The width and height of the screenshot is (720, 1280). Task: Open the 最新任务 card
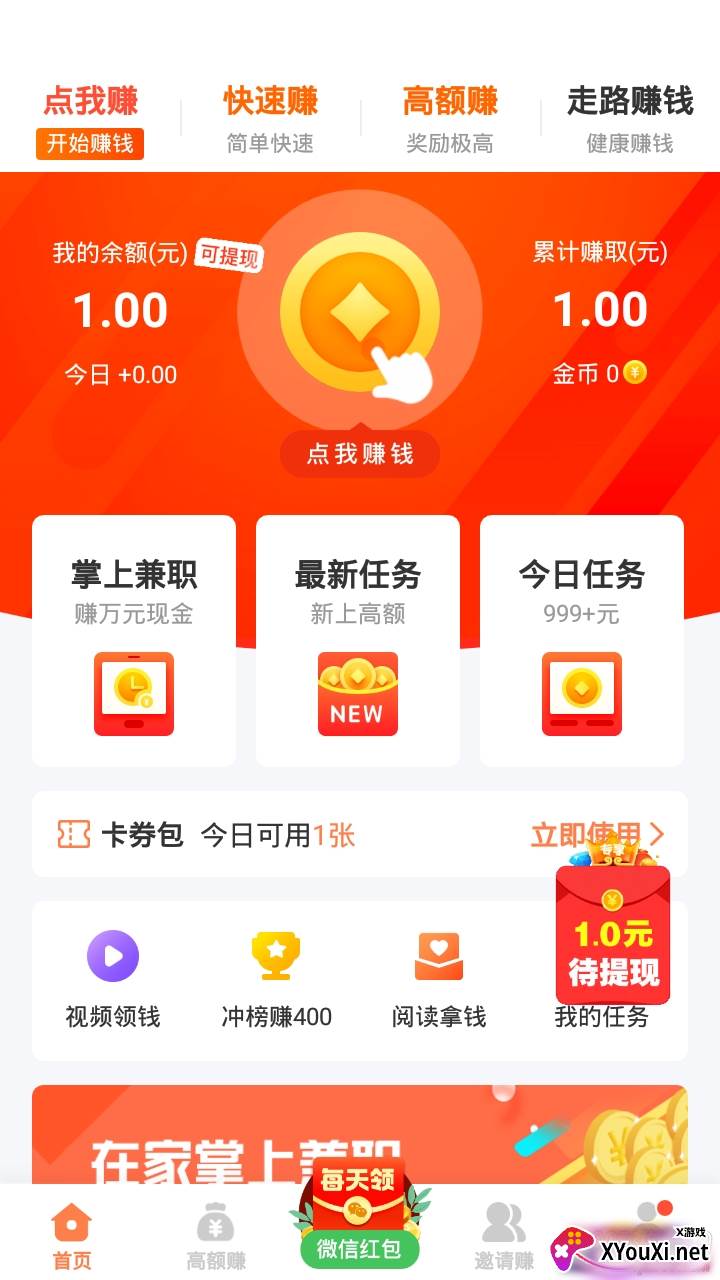358,640
